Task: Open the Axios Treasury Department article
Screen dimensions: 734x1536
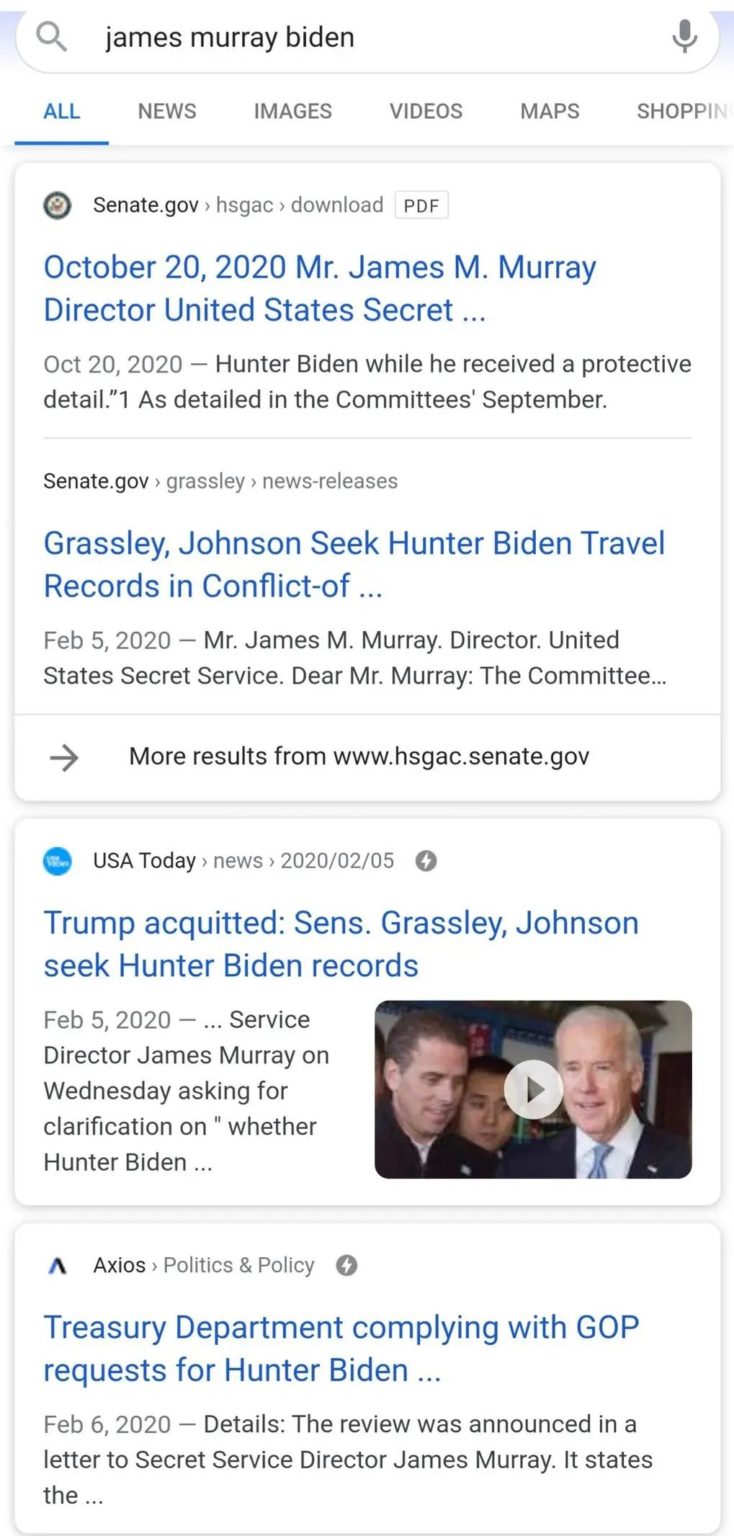Action: (x=341, y=1348)
